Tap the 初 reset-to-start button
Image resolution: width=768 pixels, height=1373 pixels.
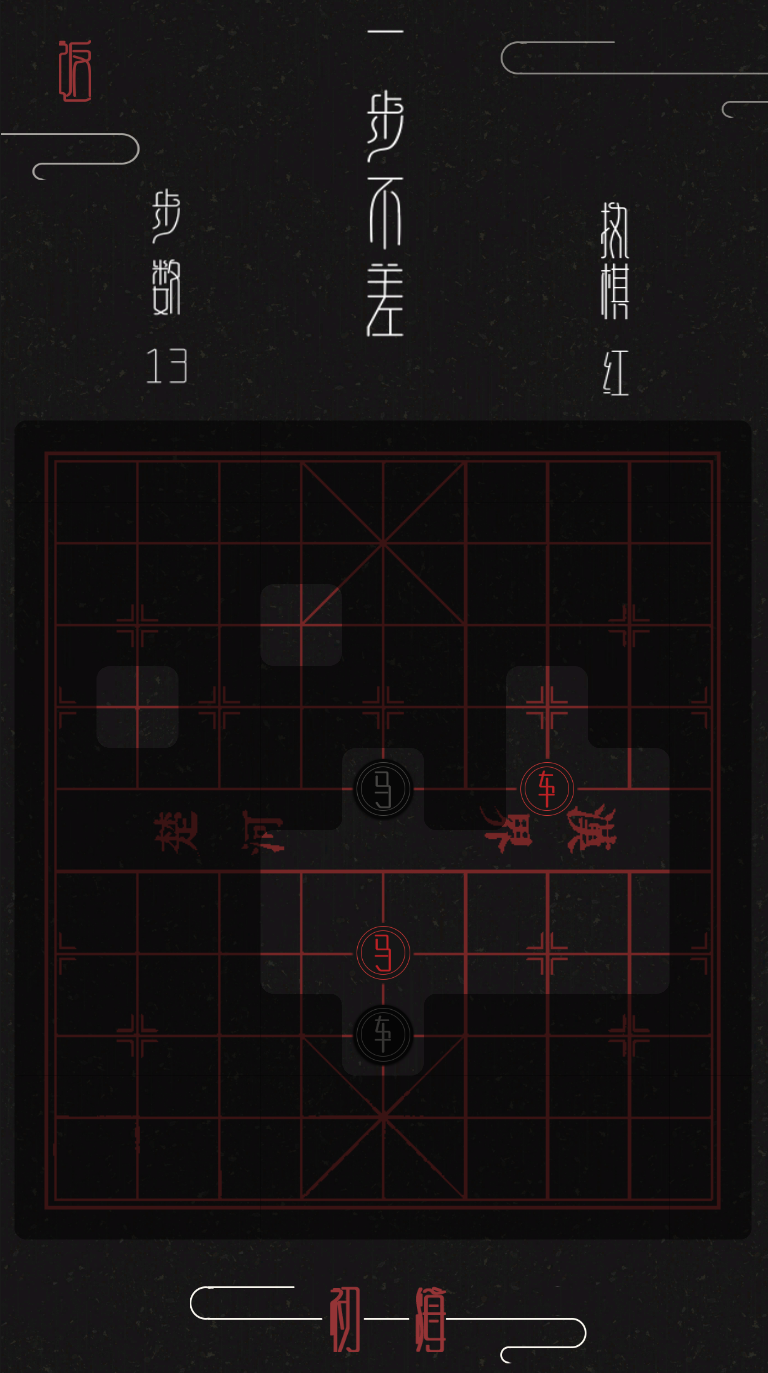pos(344,1319)
